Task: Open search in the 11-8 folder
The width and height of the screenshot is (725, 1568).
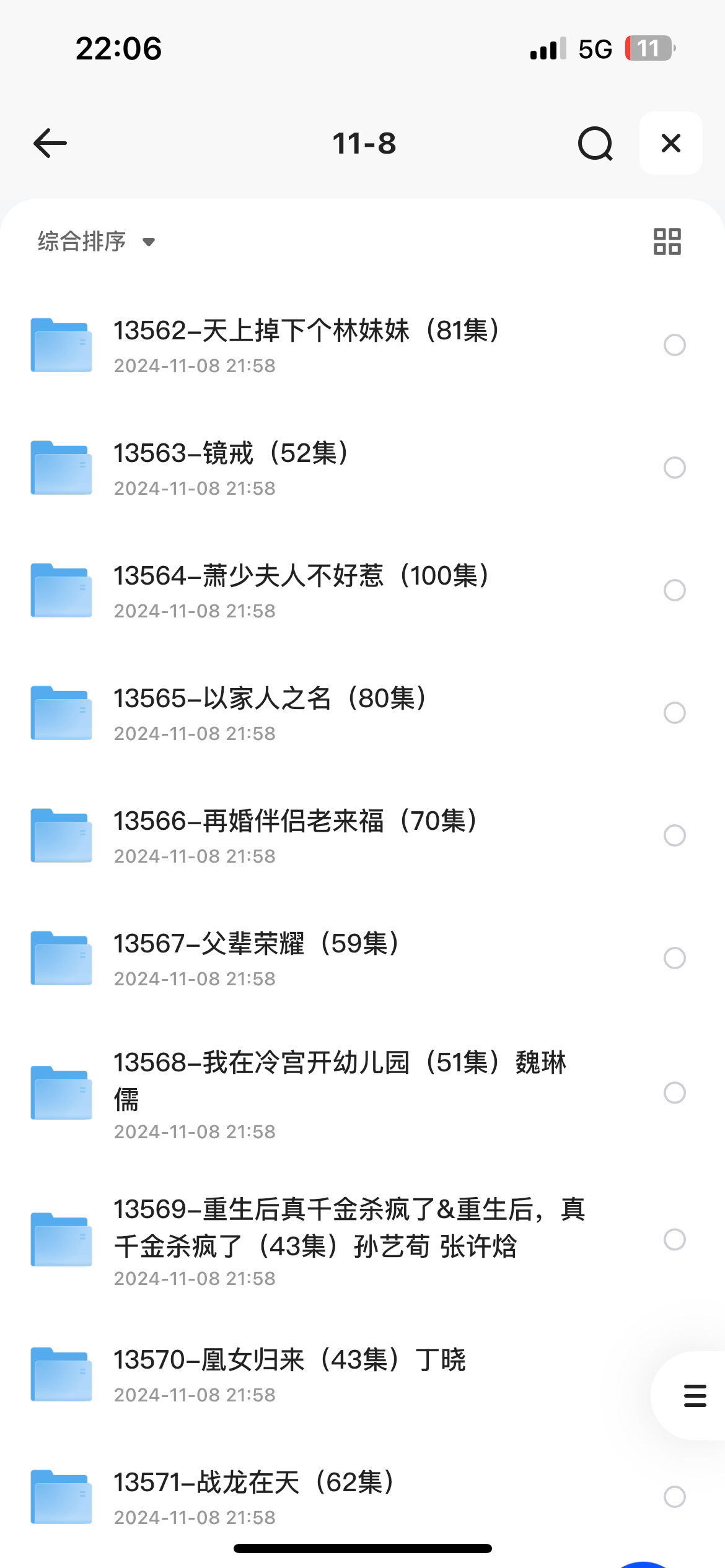Action: tap(595, 143)
